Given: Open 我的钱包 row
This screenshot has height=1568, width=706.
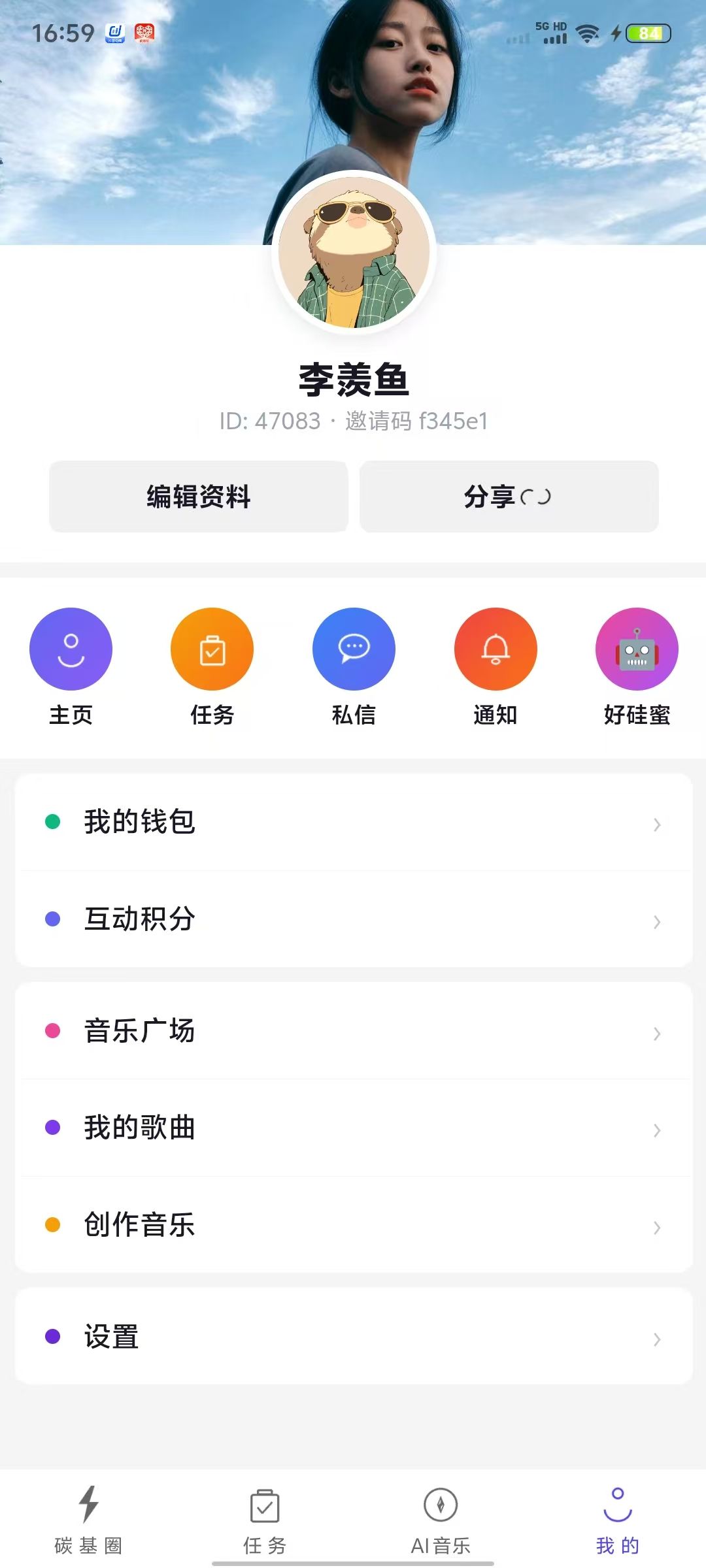Looking at the screenshot, I should click(353, 822).
